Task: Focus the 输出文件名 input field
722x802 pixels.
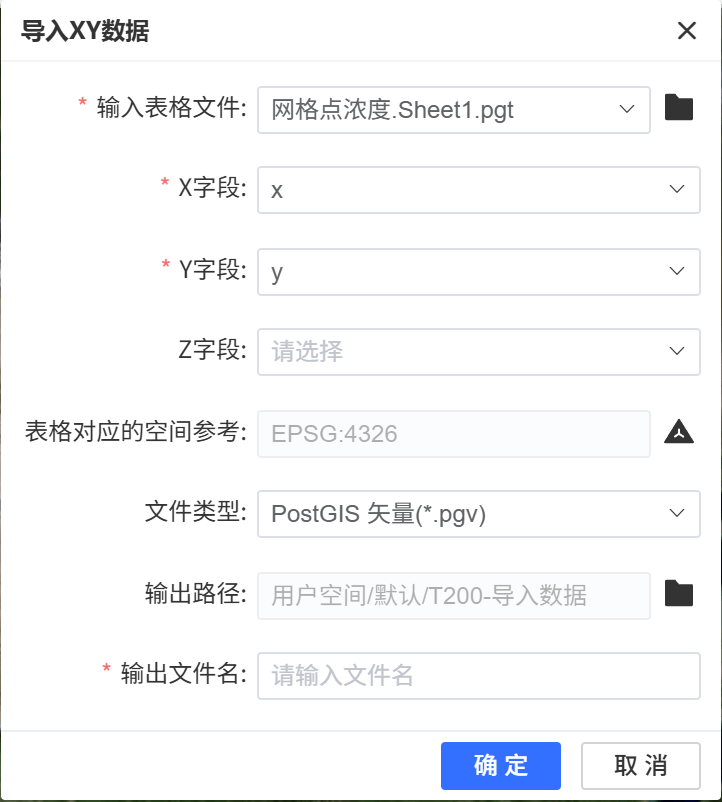Action: pyautogui.click(x=478, y=676)
